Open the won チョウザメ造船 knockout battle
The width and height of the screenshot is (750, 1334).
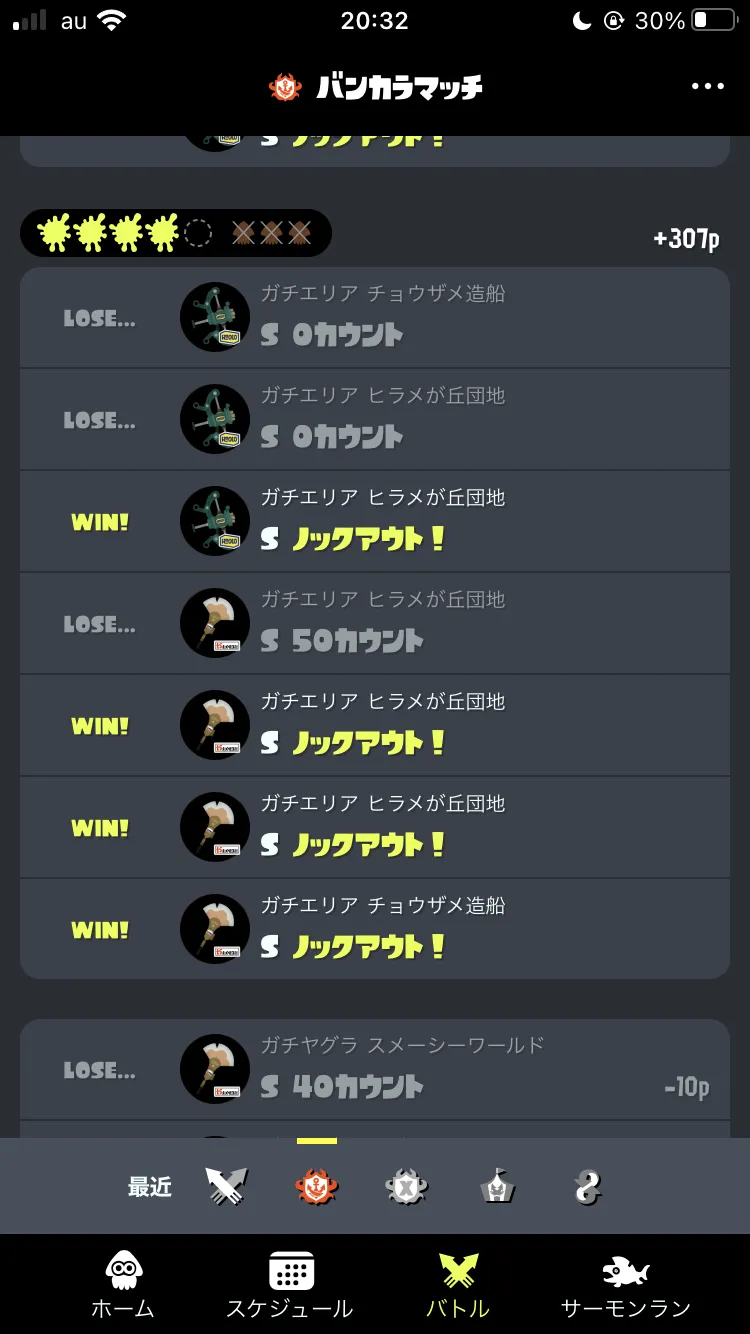coord(375,930)
